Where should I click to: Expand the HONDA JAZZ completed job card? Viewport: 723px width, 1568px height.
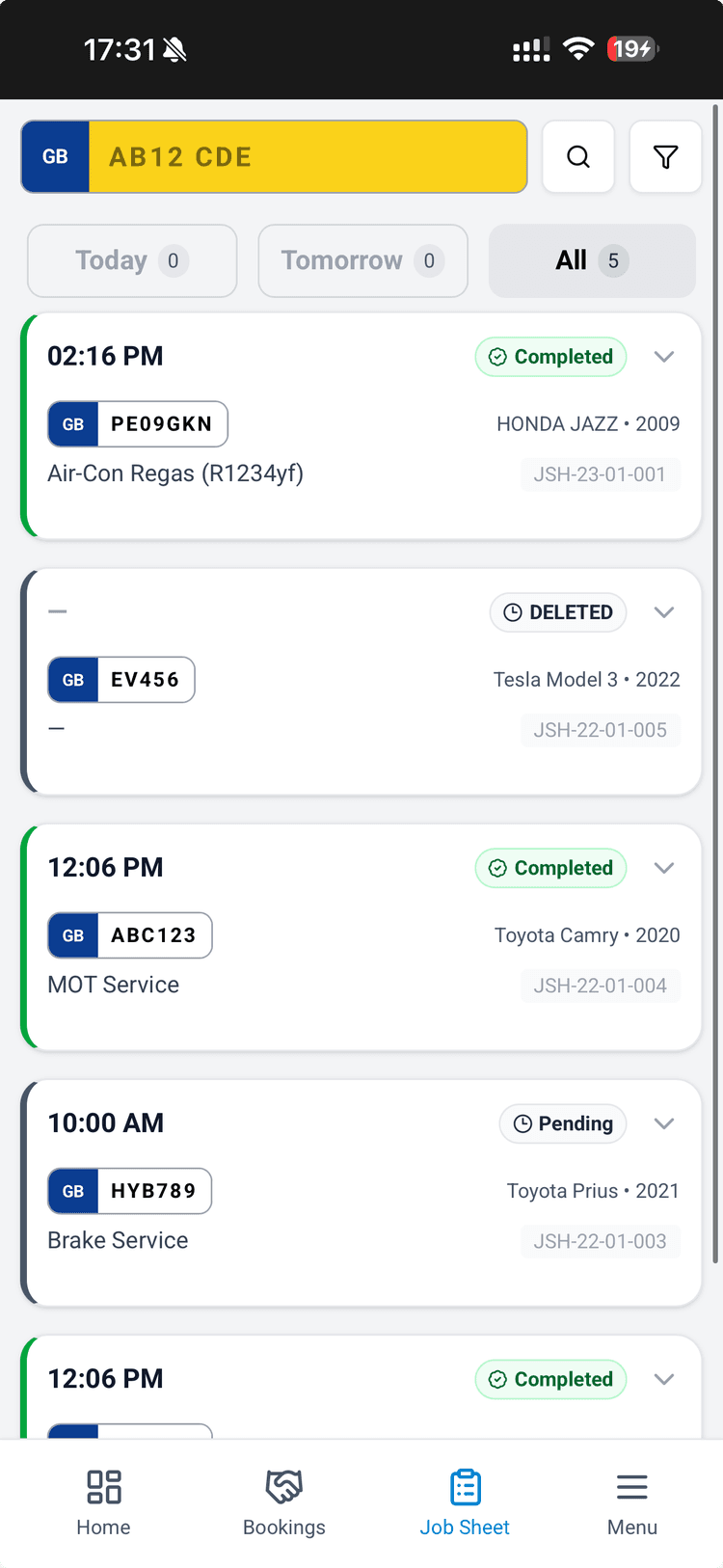[664, 357]
